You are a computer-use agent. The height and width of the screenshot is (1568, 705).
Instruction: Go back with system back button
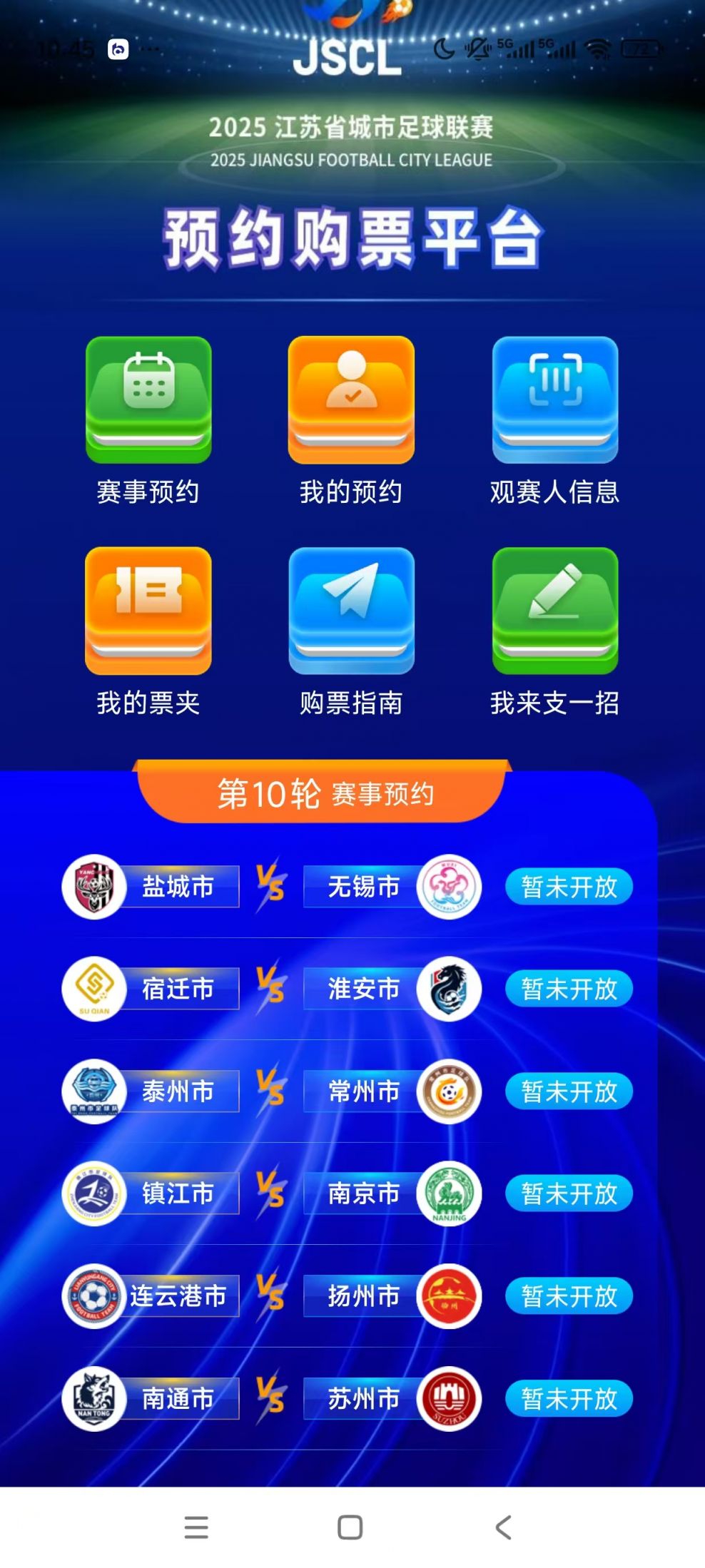click(503, 1527)
